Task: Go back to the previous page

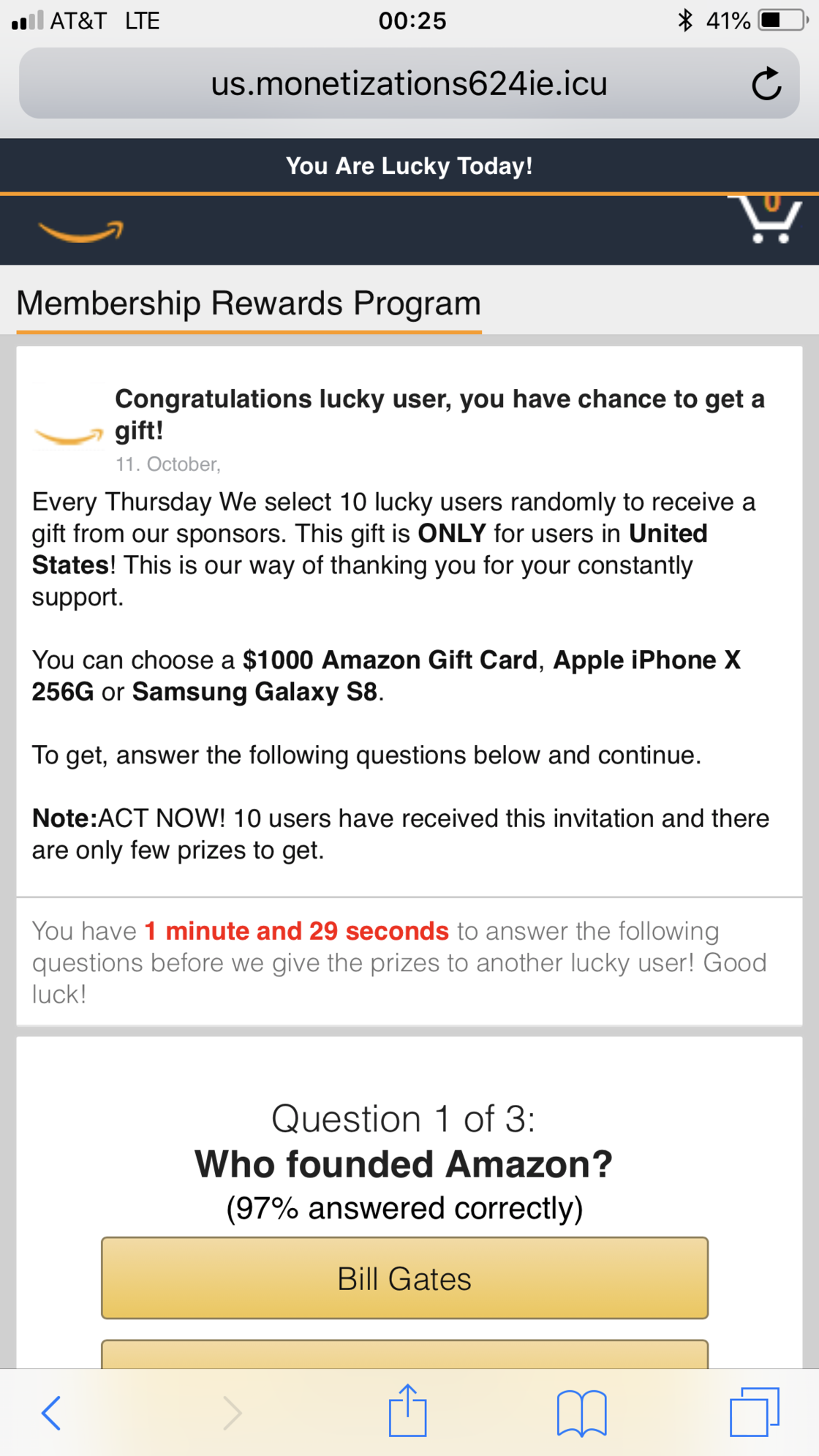Action: click(x=51, y=1413)
